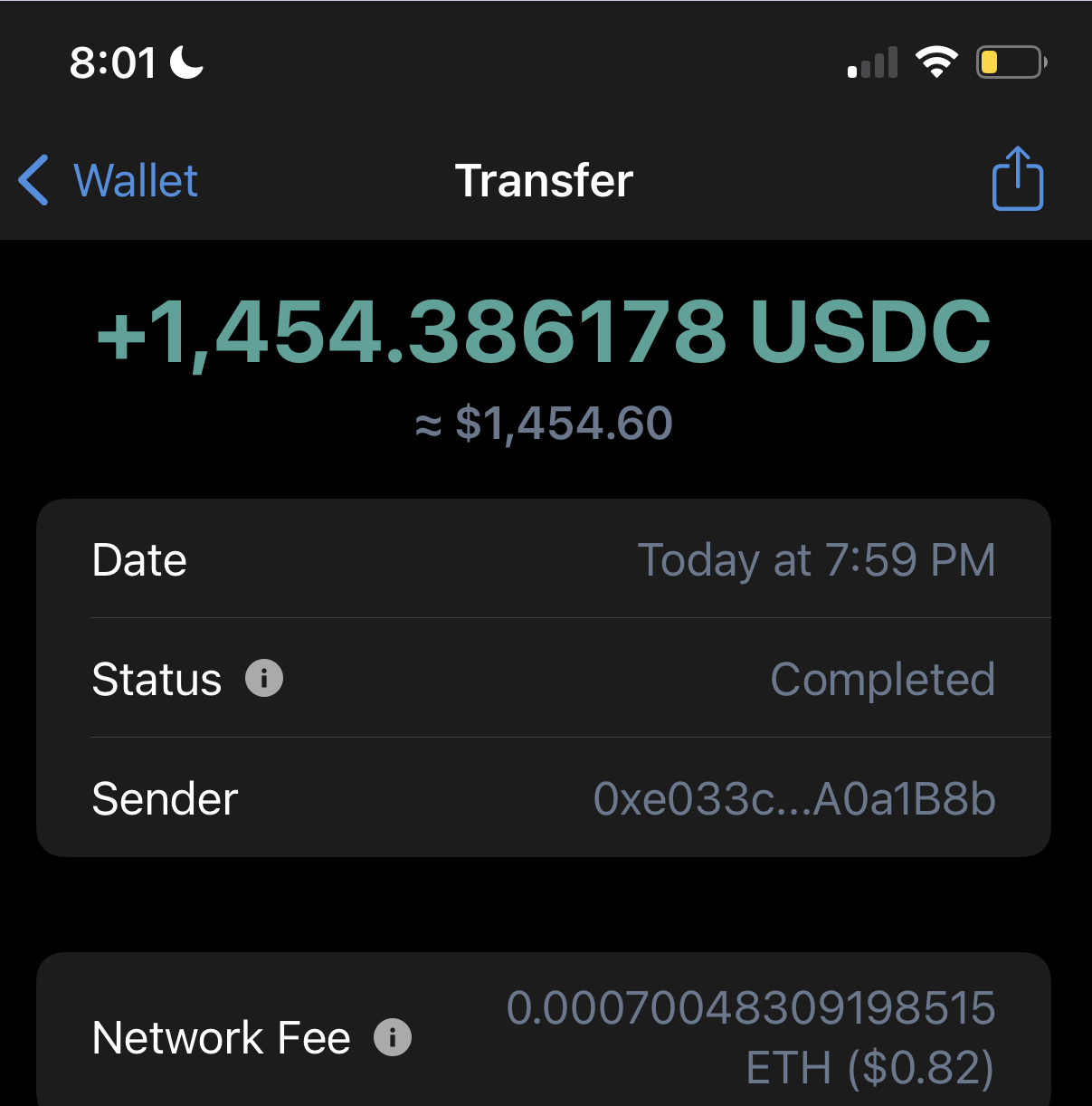Open the Status info icon
Viewport: 1092px width, 1106px height.
click(264, 678)
